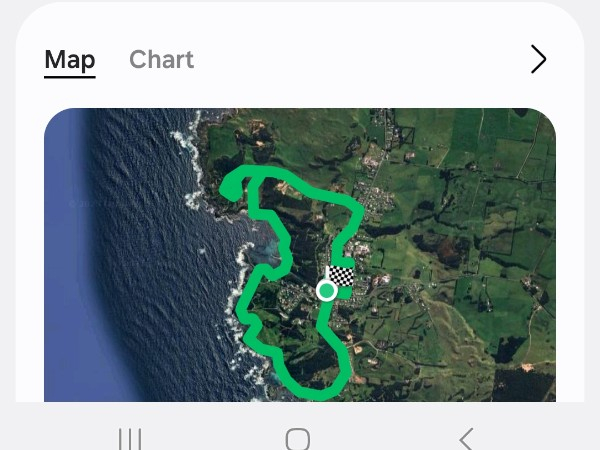Select the Map tab
The image size is (600, 450).
(70, 60)
